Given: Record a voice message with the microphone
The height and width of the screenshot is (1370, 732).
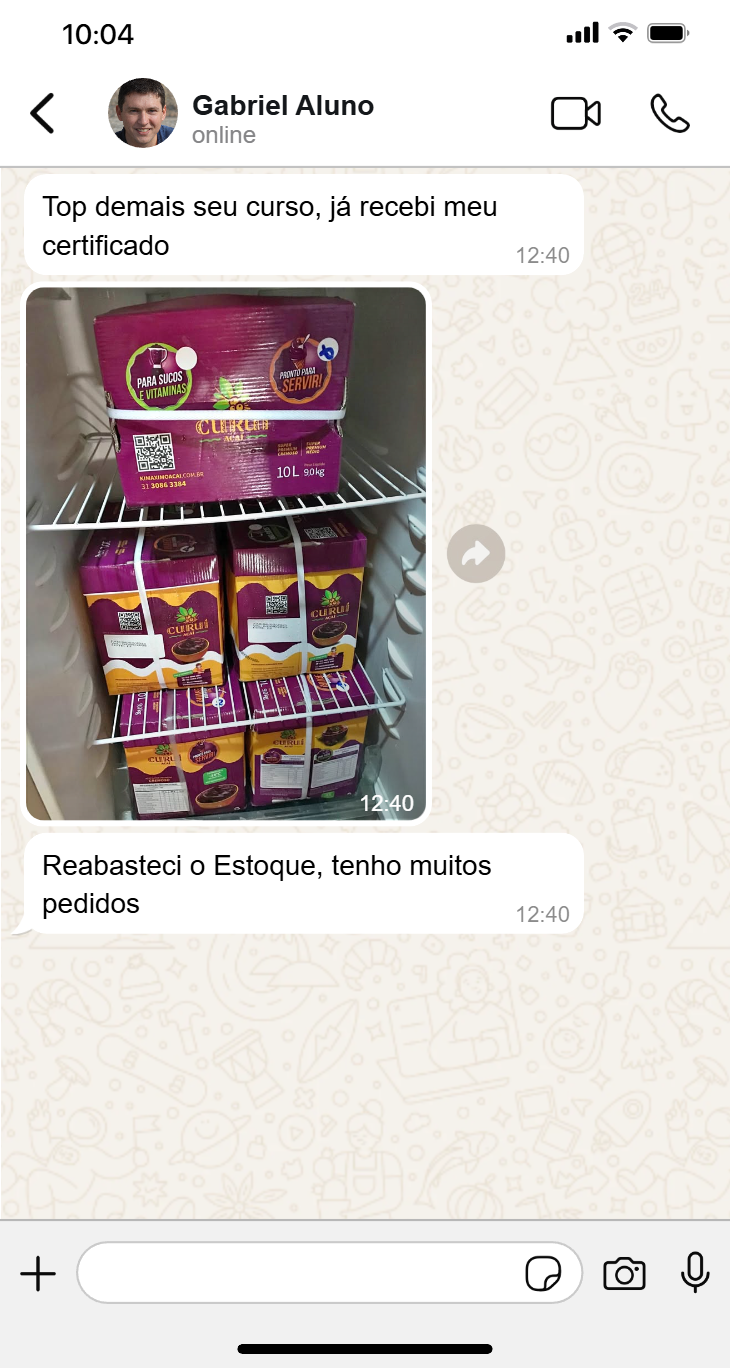Looking at the screenshot, I should [695, 1273].
